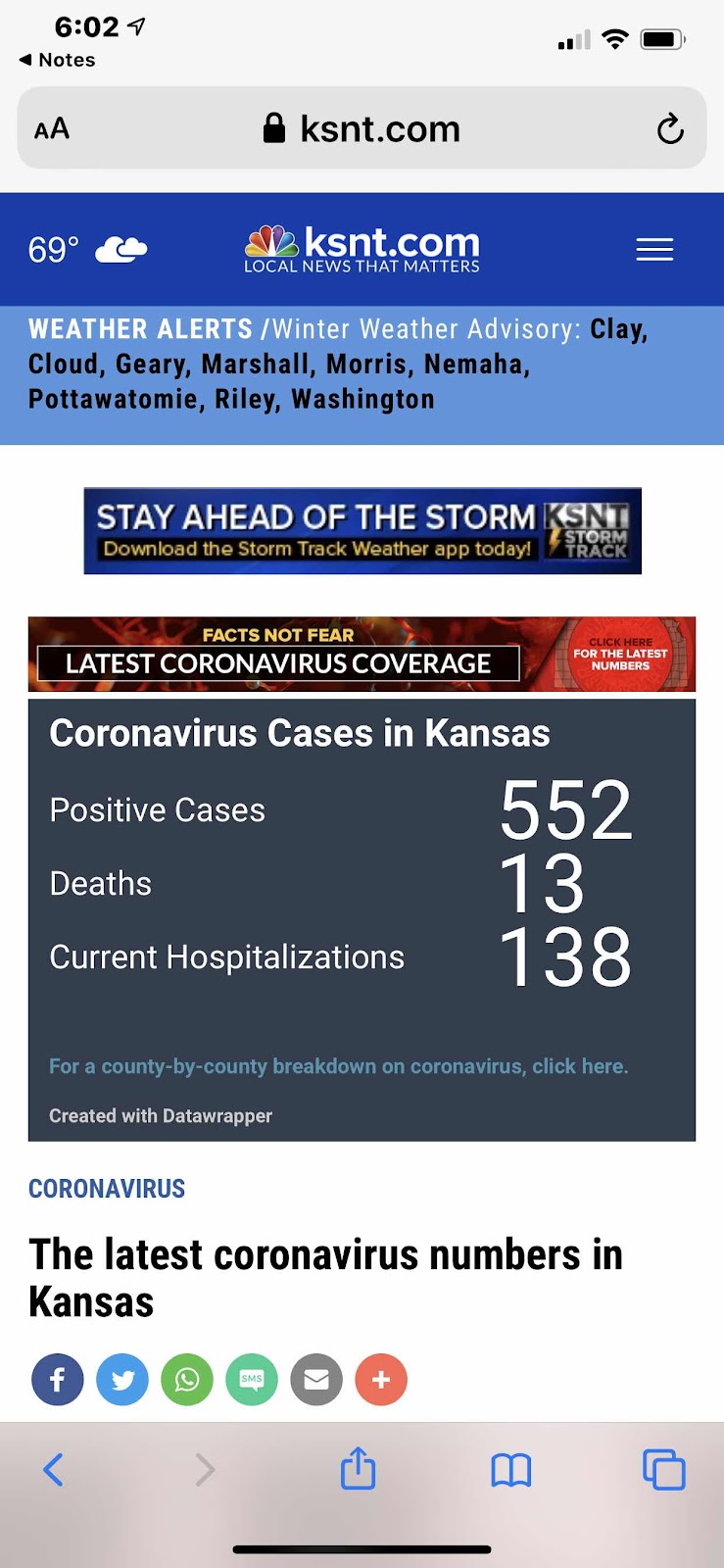Open the Safari share sheet

point(358,1468)
